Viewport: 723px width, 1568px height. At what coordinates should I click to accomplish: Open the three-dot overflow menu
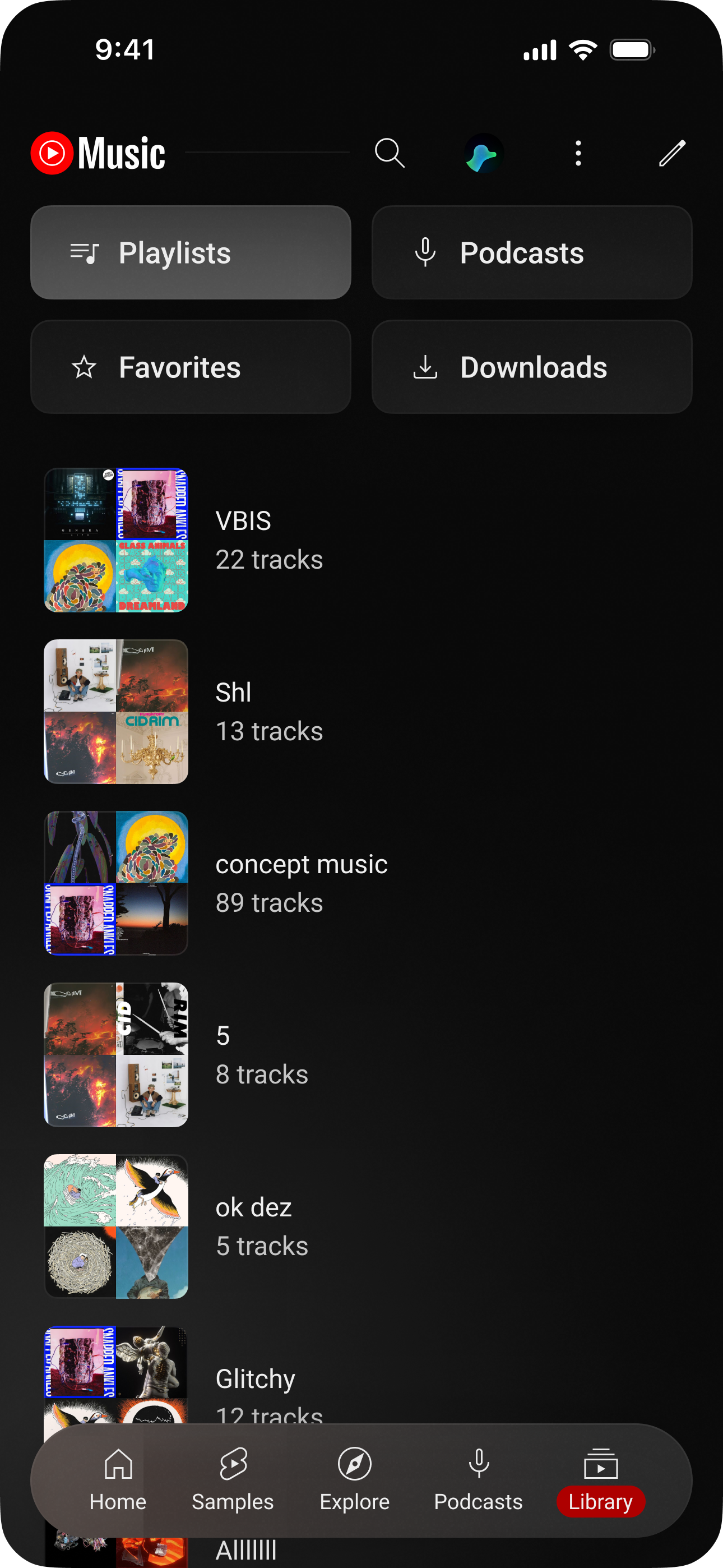click(x=578, y=153)
